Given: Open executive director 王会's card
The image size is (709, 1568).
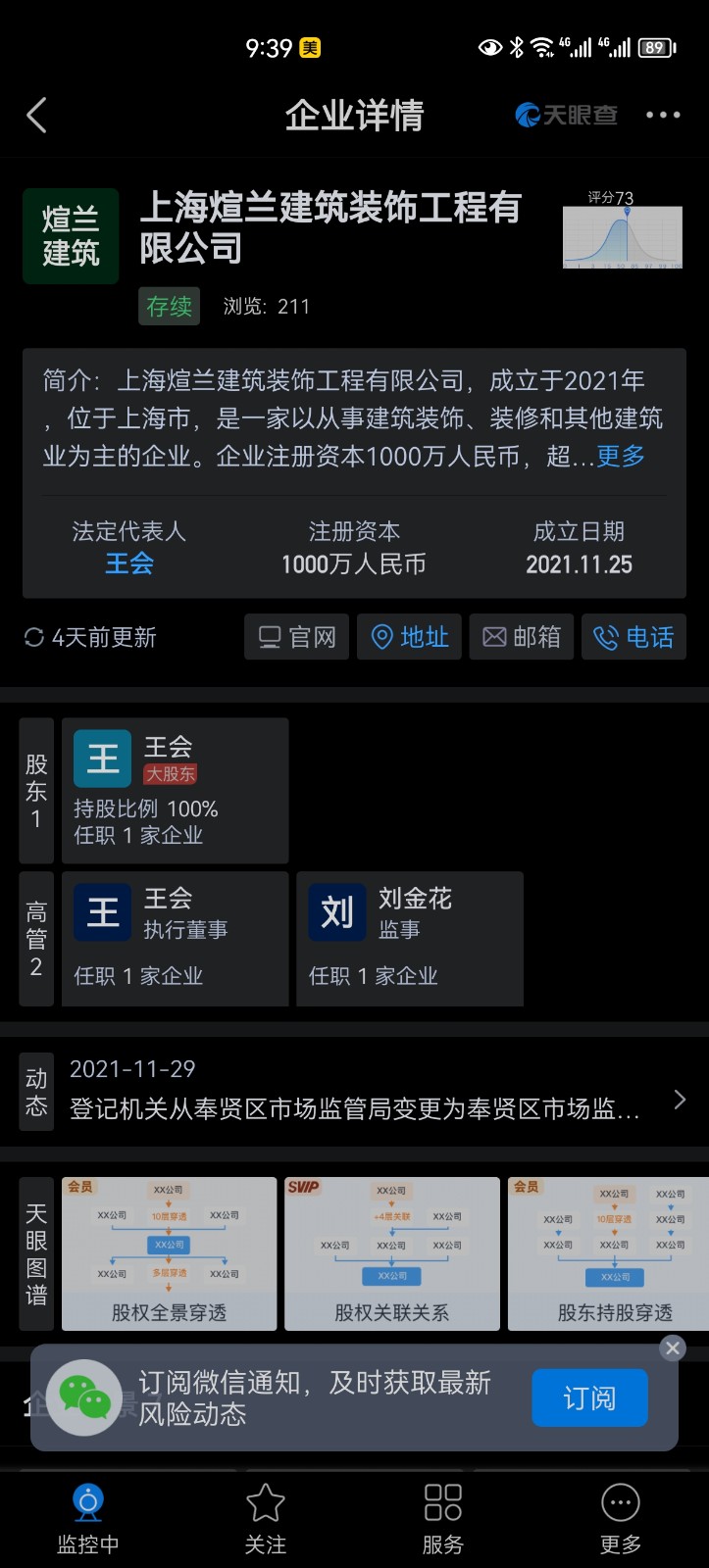Looking at the screenshot, I should click(175, 938).
